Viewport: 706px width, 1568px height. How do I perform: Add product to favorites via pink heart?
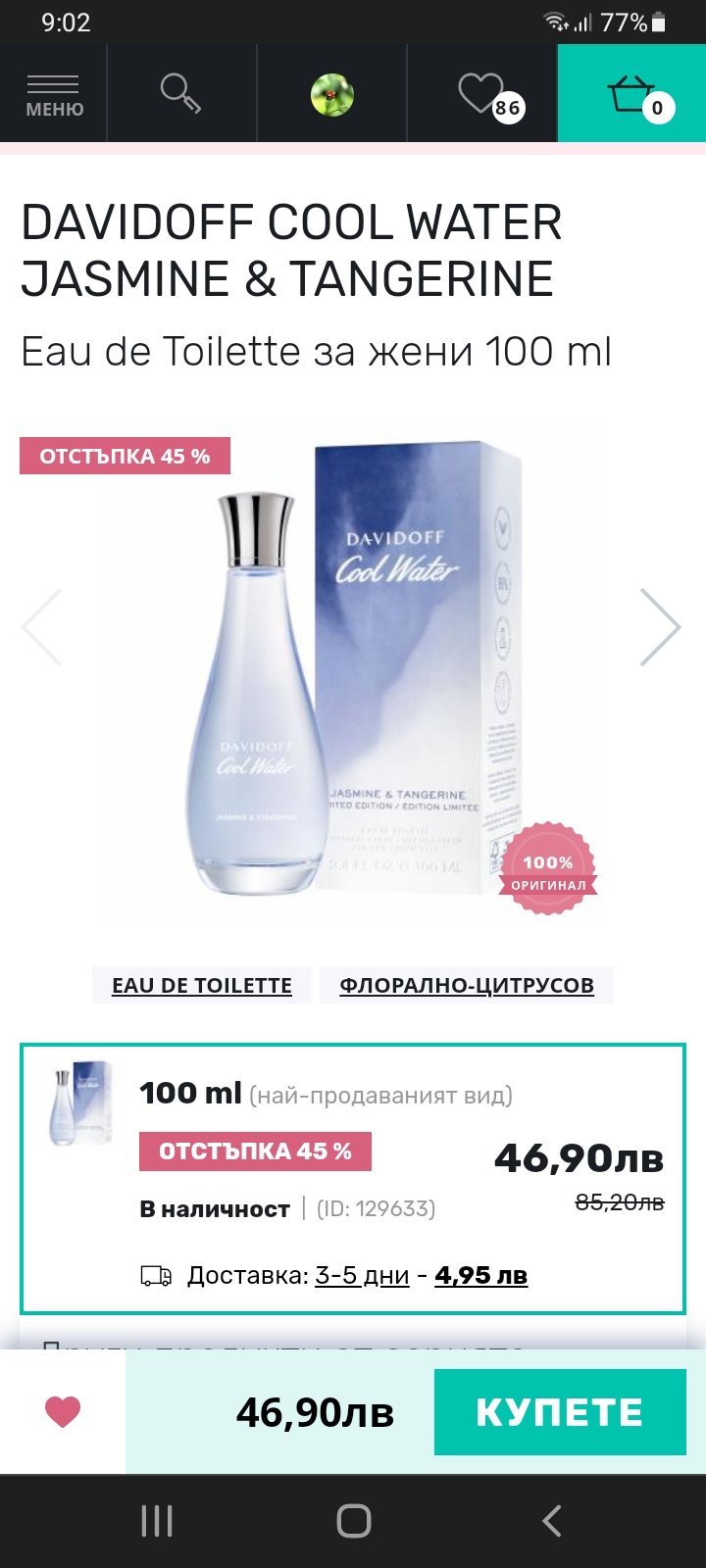coord(63,1412)
